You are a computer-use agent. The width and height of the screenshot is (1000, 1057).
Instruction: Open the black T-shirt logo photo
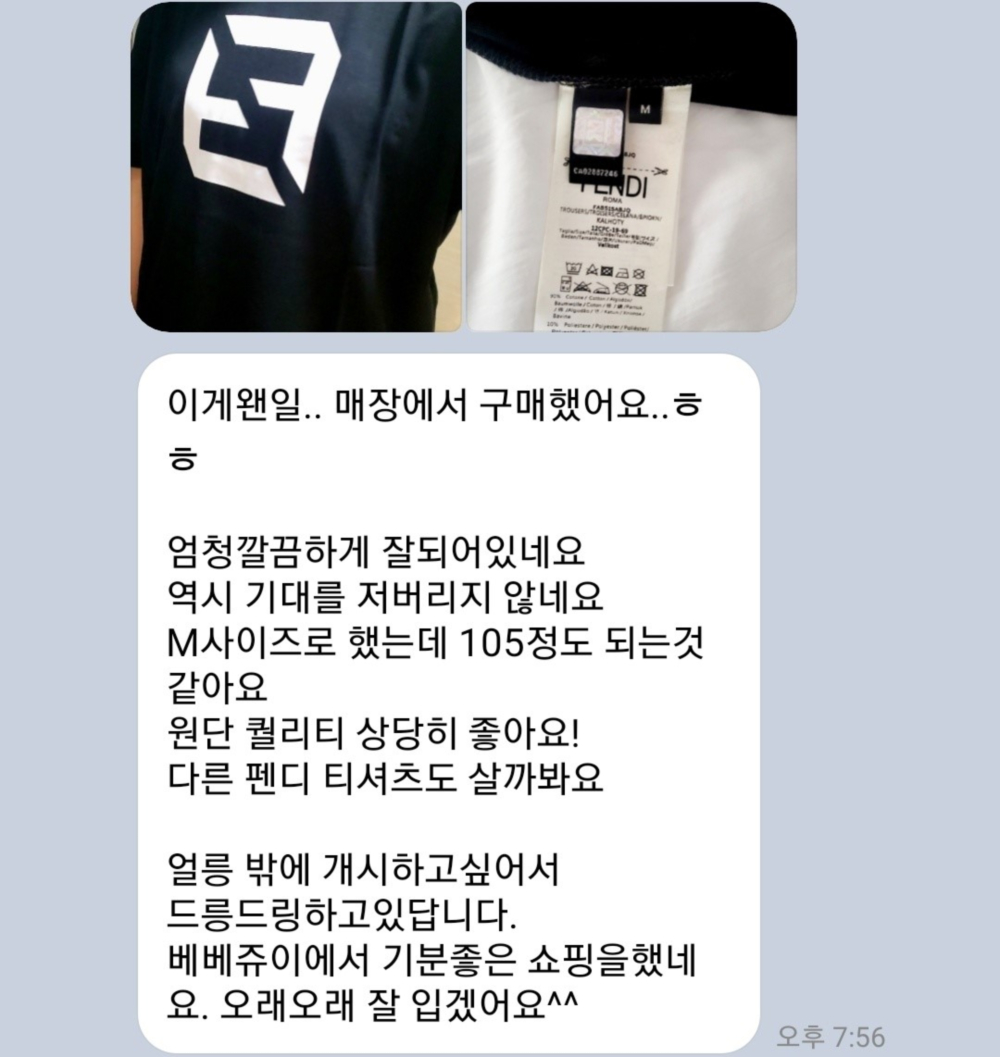pyautogui.click(x=296, y=166)
